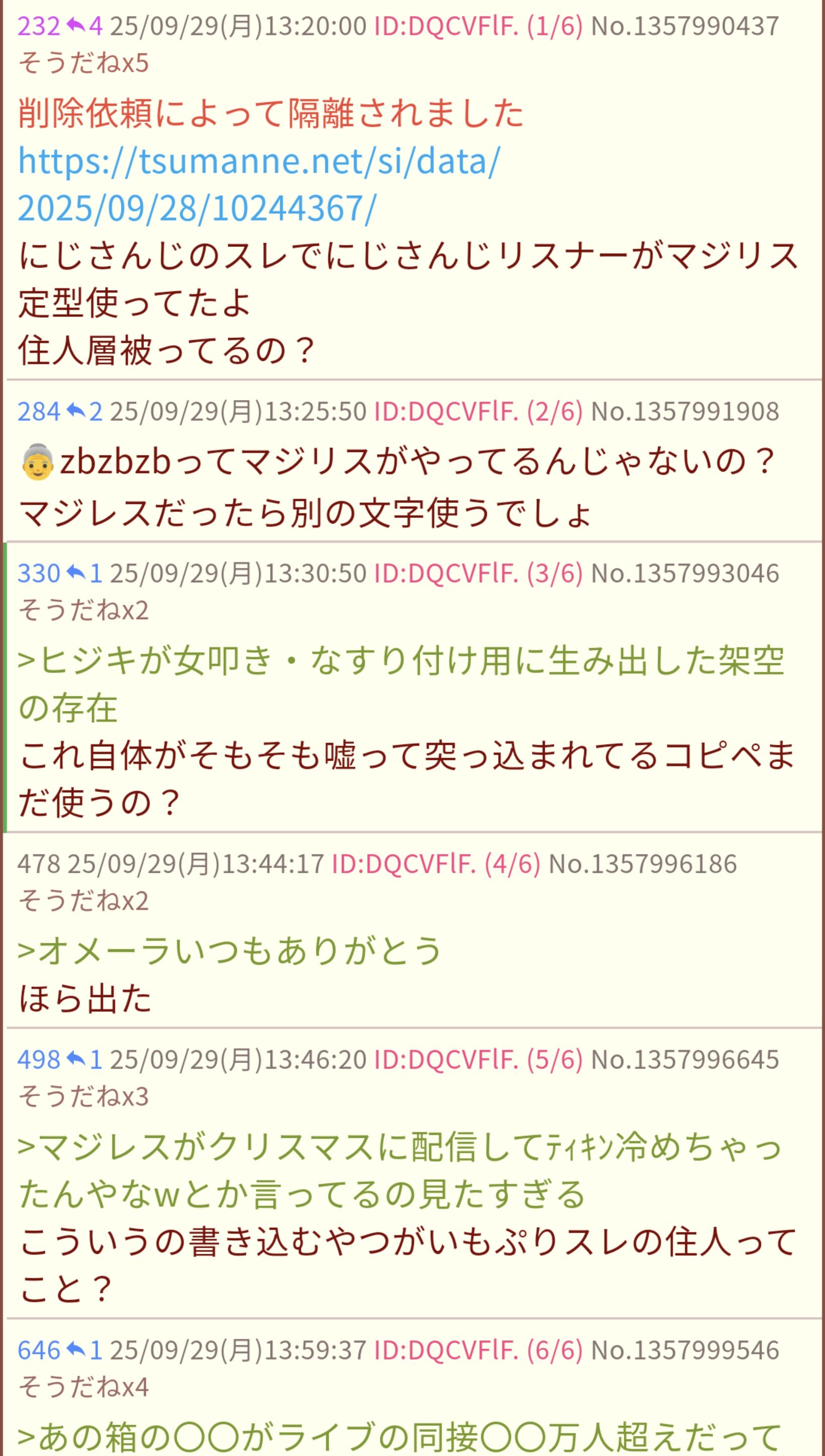Tap そうだねx2 on post 330
Screen dimensions: 825x1456
click(x=84, y=610)
